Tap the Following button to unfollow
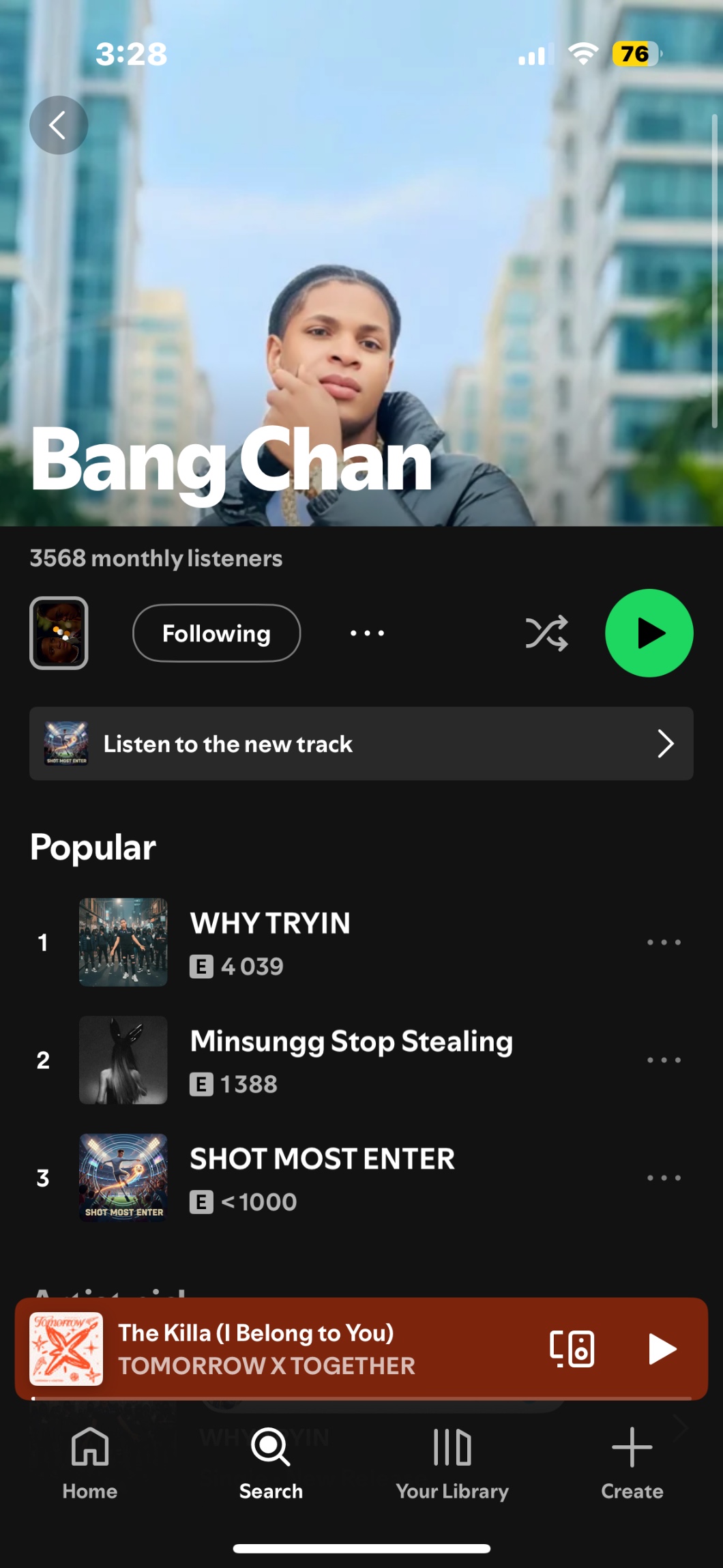The image size is (723, 1568). (x=216, y=633)
